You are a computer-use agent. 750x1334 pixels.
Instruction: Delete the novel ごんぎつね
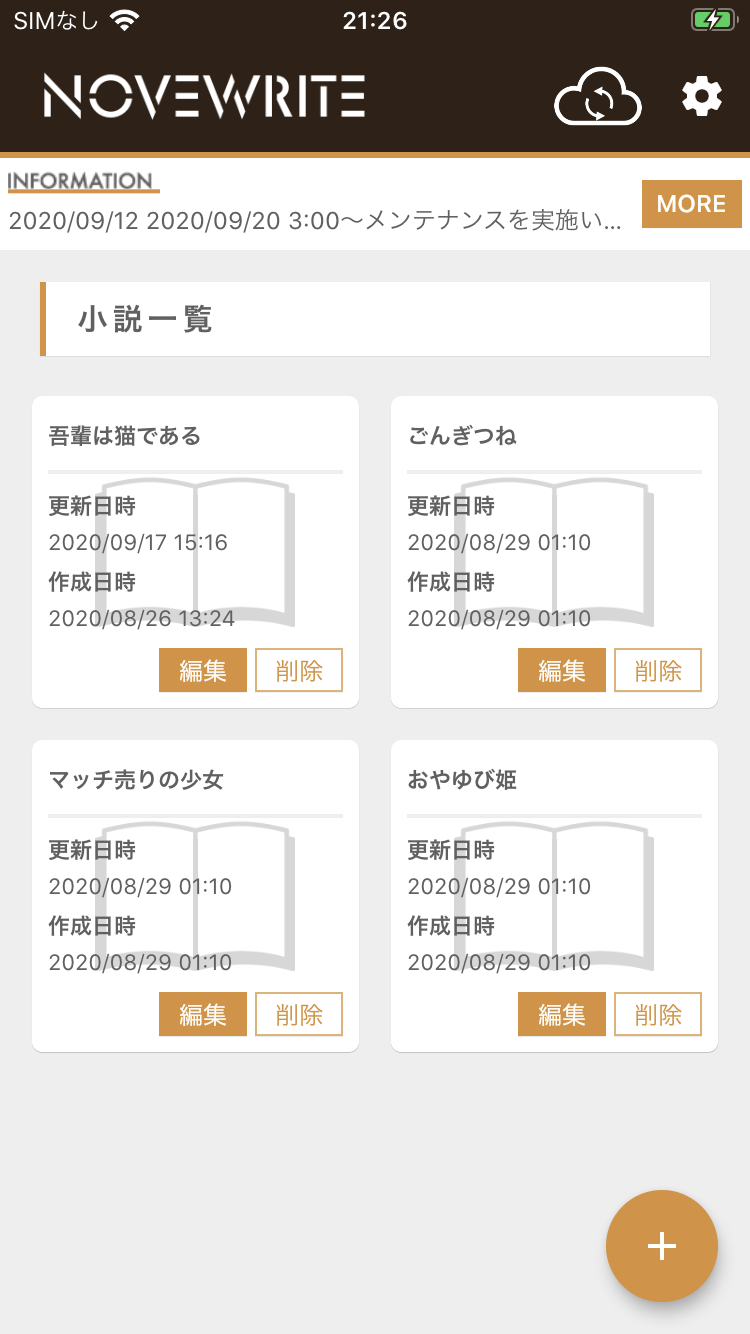click(x=658, y=670)
